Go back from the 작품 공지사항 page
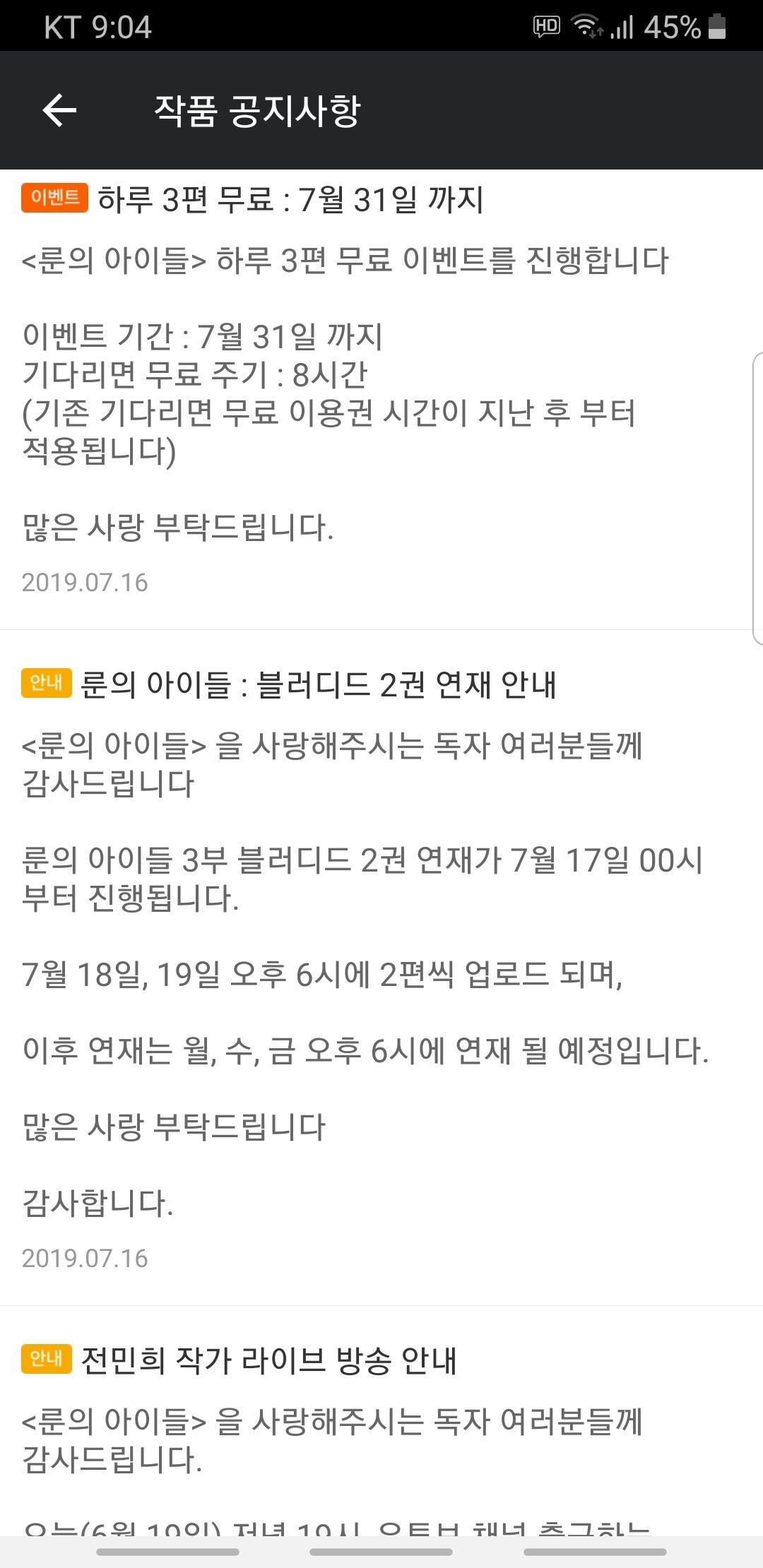This screenshot has height=1568, width=763. (x=59, y=111)
